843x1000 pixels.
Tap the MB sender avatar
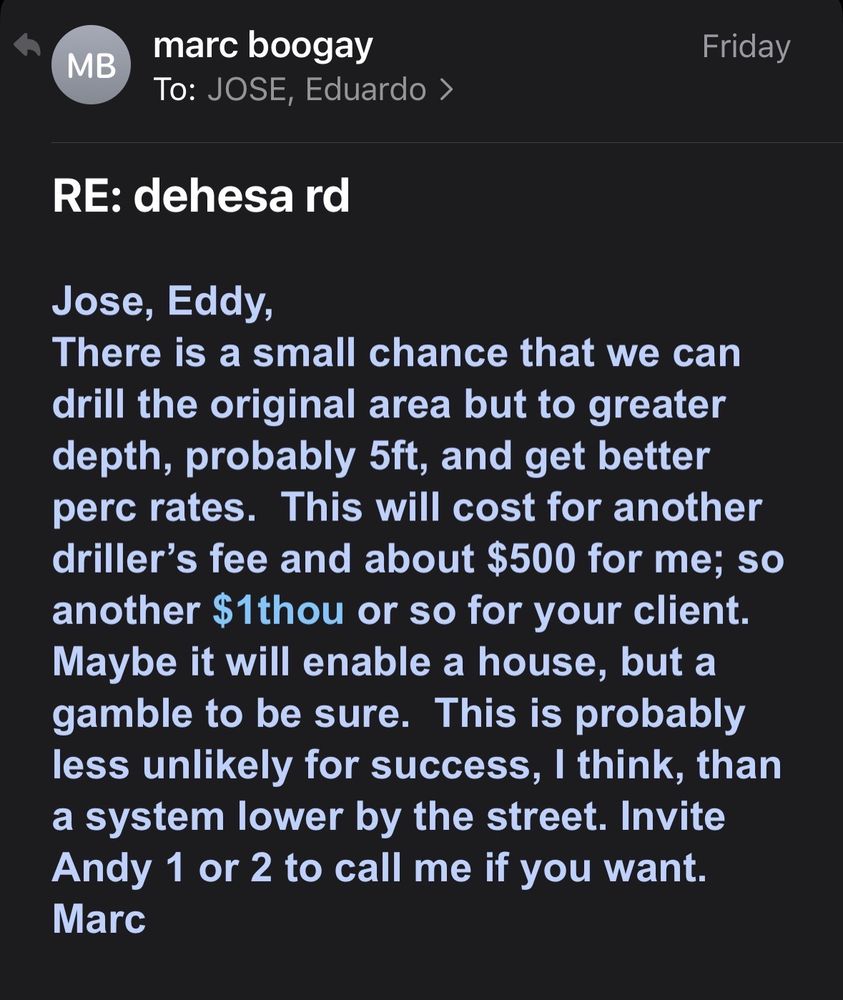coord(91,67)
